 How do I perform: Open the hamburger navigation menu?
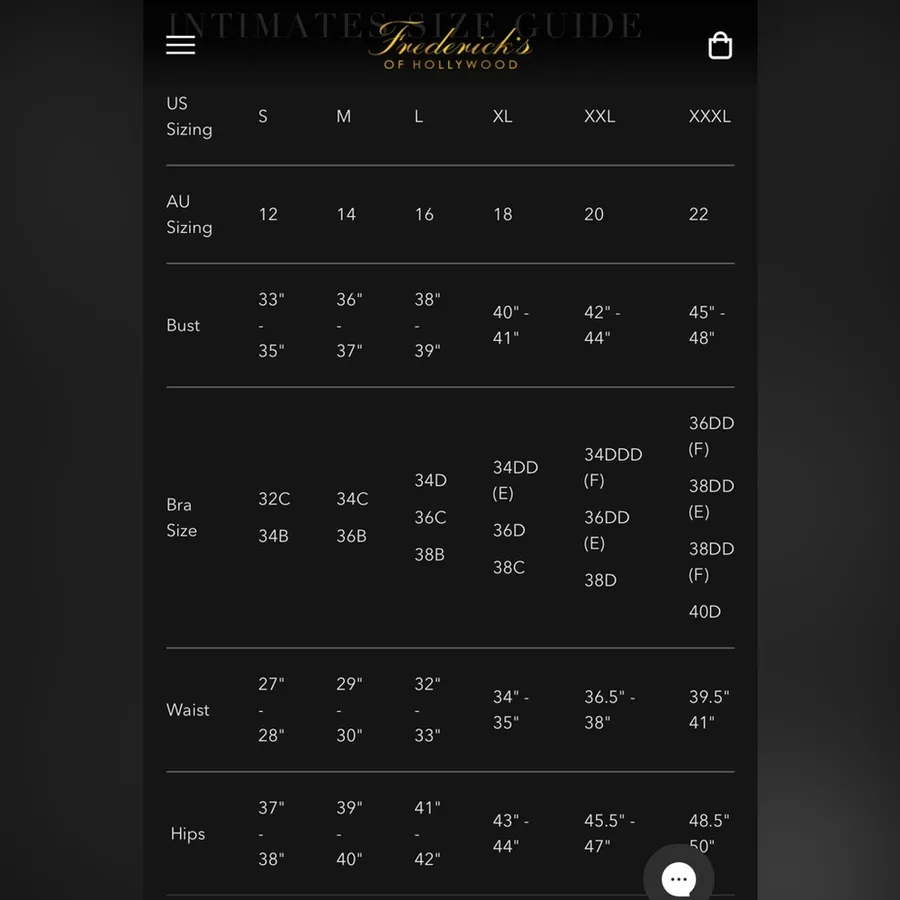click(180, 45)
